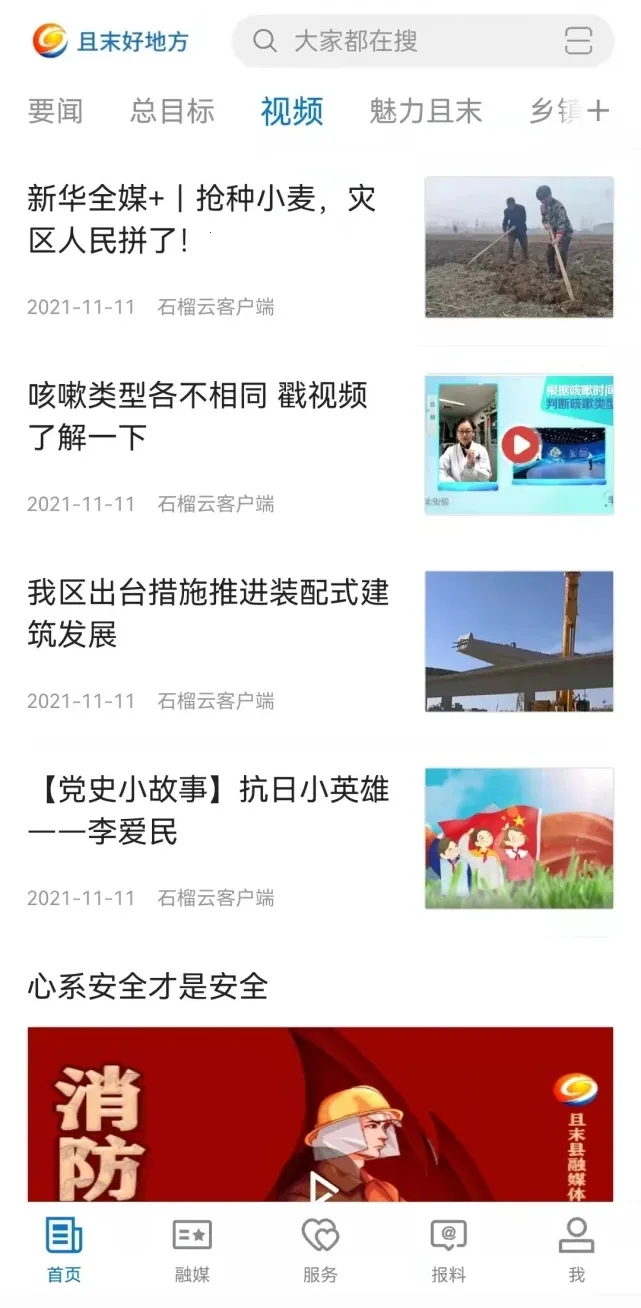Add more channels with the plus icon
Screen dimensions: 641x1308
[598, 111]
